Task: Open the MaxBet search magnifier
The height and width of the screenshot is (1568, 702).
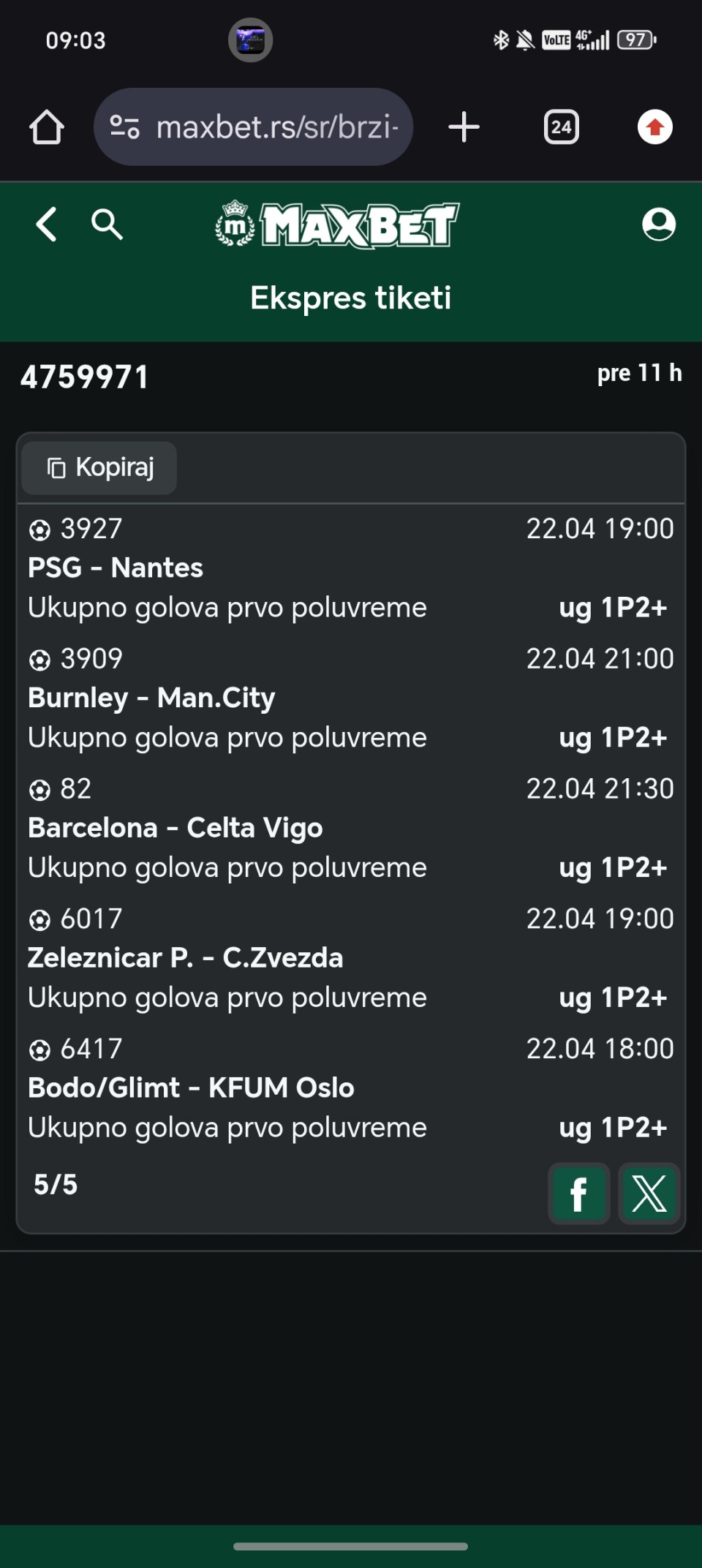Action: 107,225
